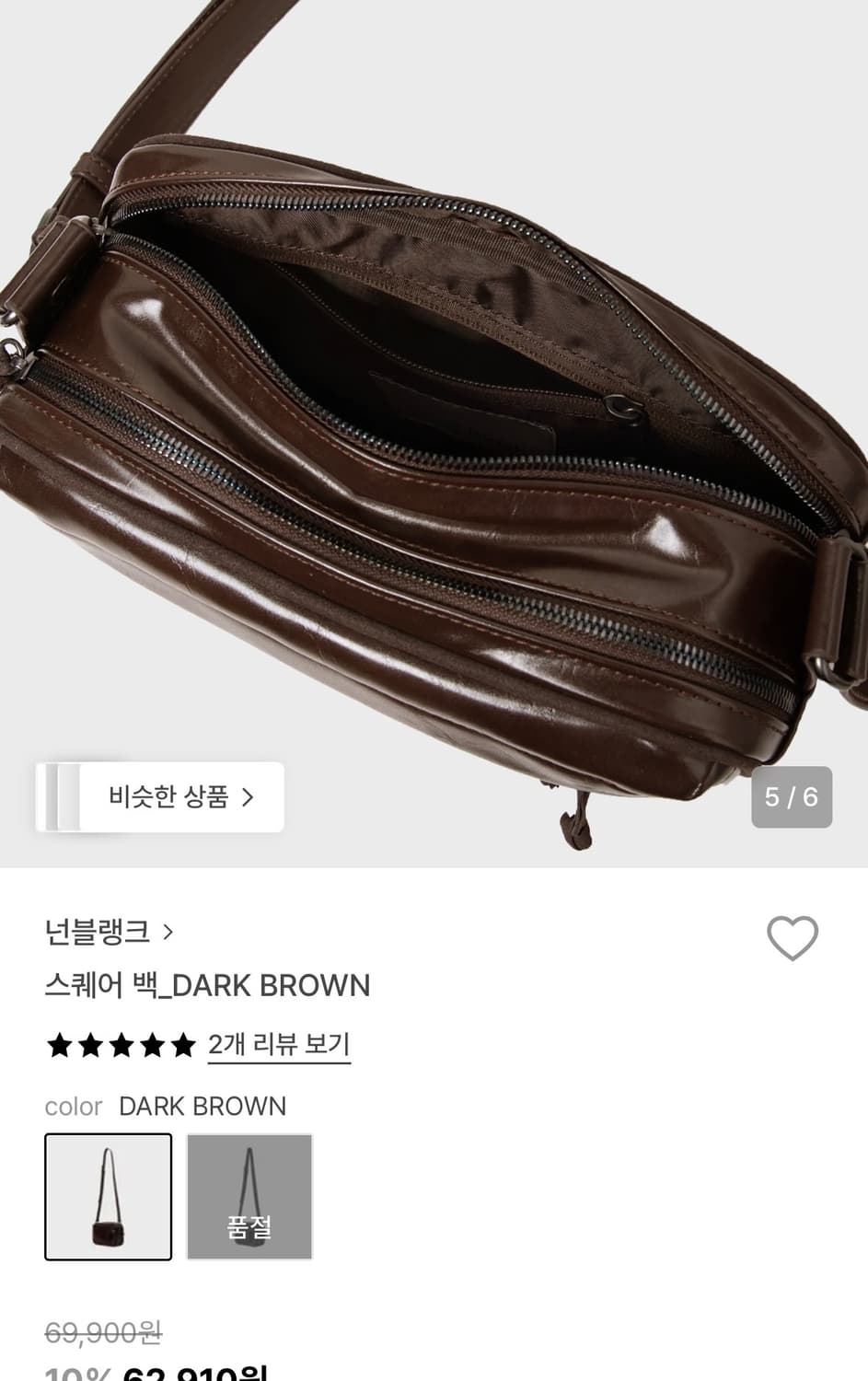Expand product details from the title area

[x=209, y=985]
